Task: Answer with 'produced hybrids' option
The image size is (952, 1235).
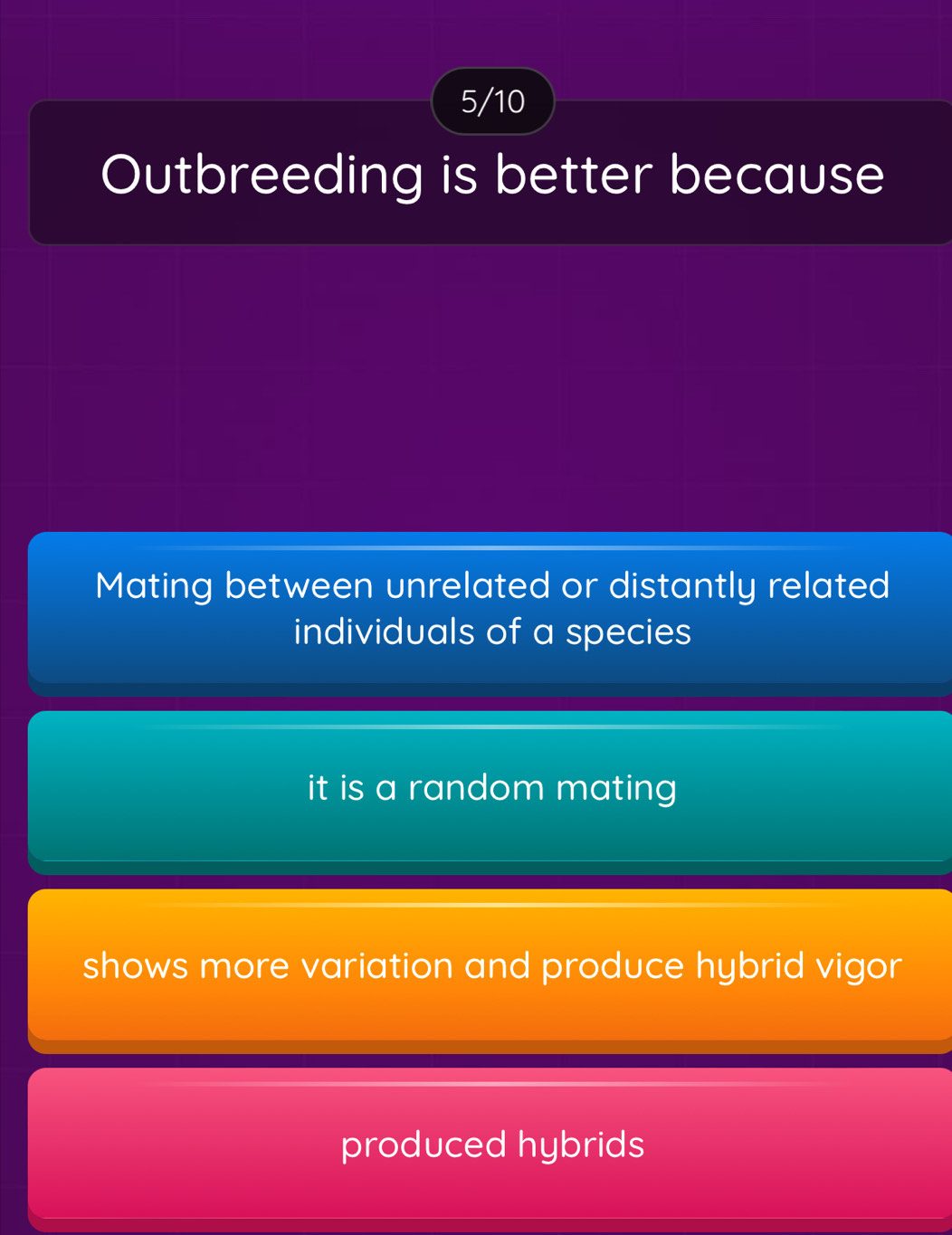Action: pos(491,1145)
